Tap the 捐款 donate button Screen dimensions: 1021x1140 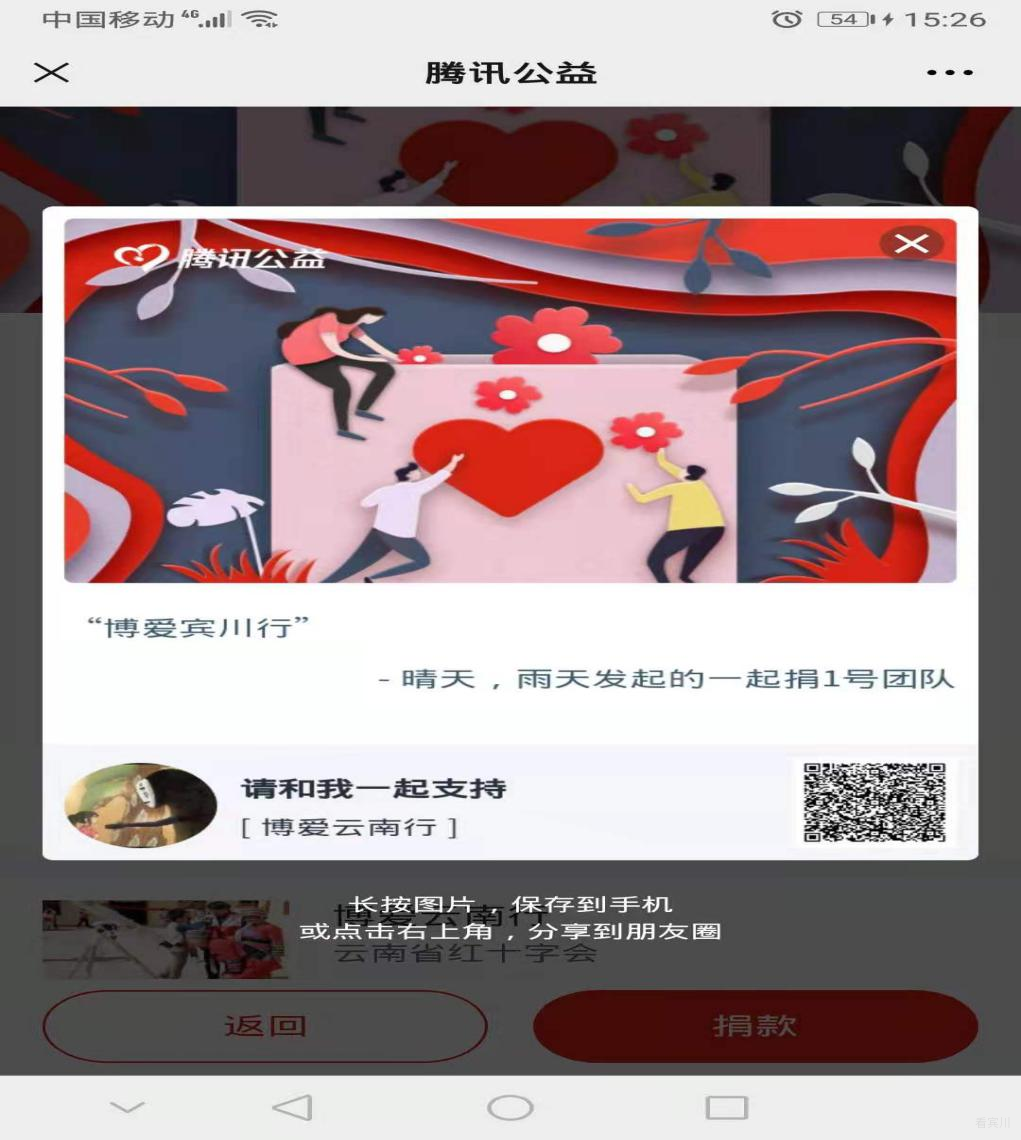tap(755, 1026)
